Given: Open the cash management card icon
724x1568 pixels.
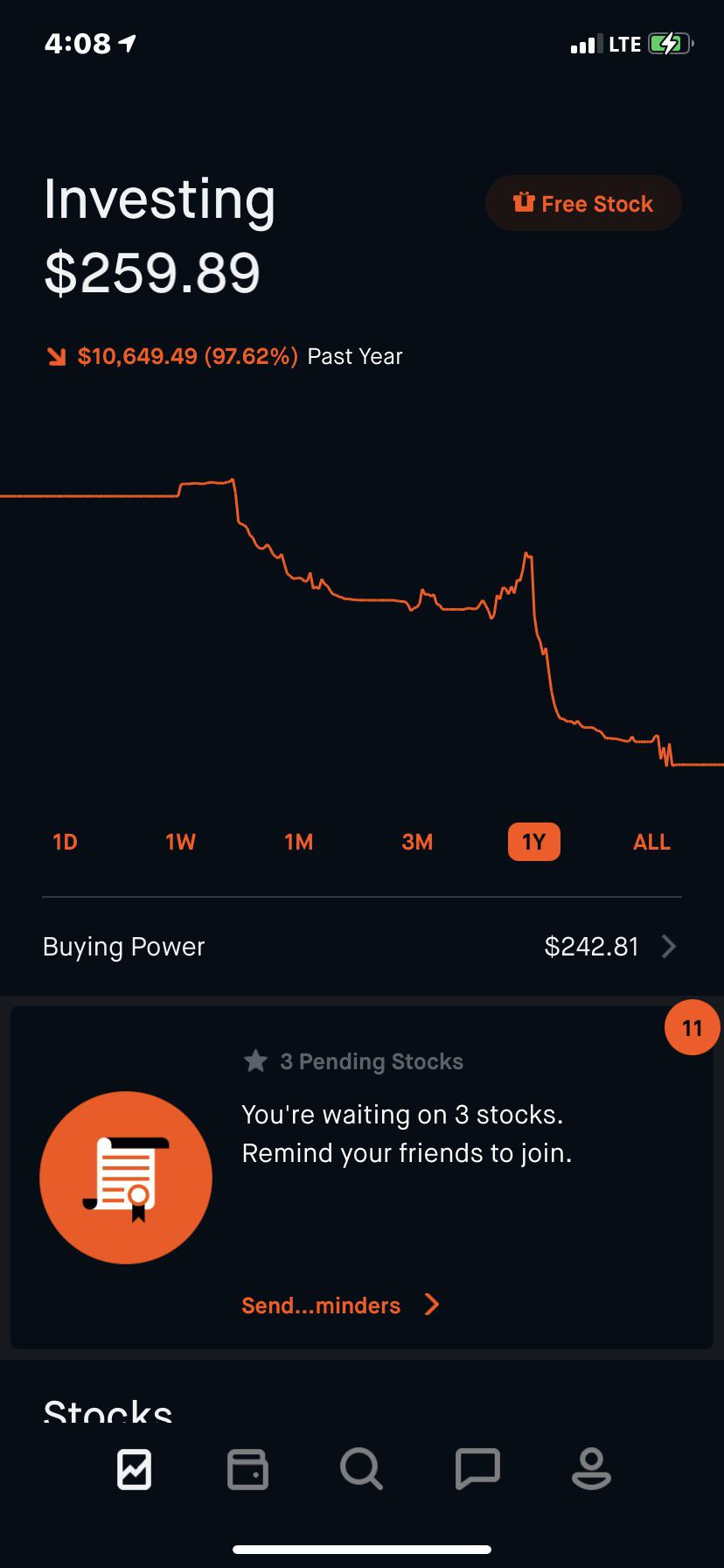Looking at the screenshot, I should (247, 1469).
